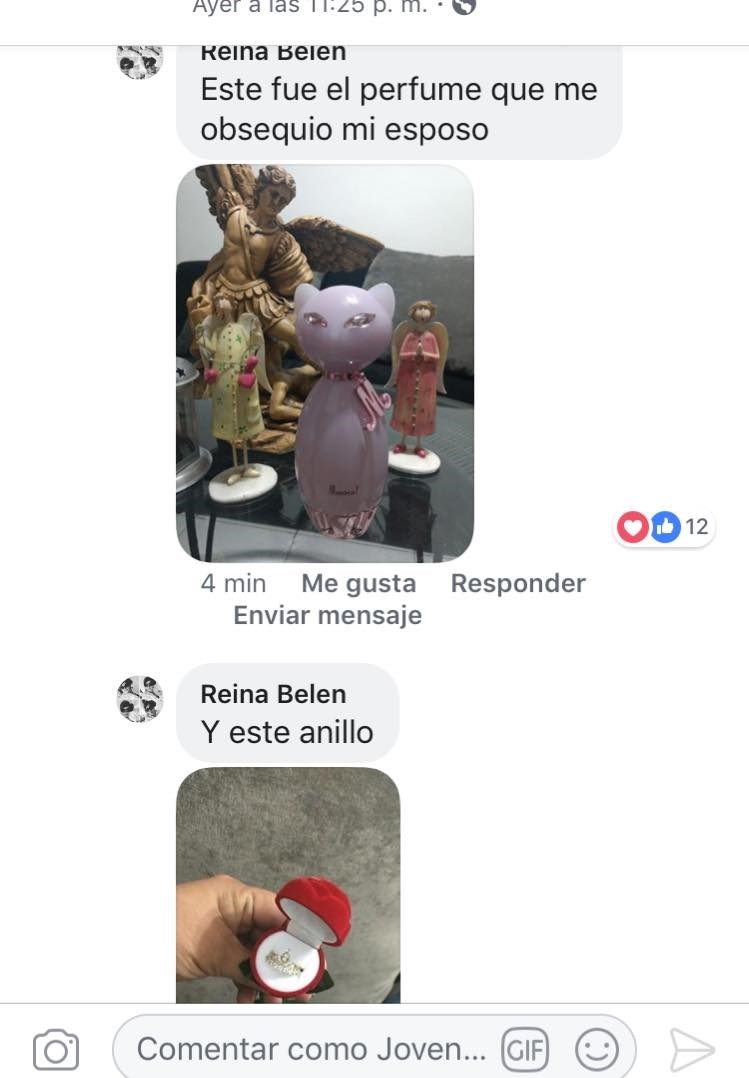Open the cat perfume bottle photo
The image size is (749, 1078).
click(x=324, y=363)
